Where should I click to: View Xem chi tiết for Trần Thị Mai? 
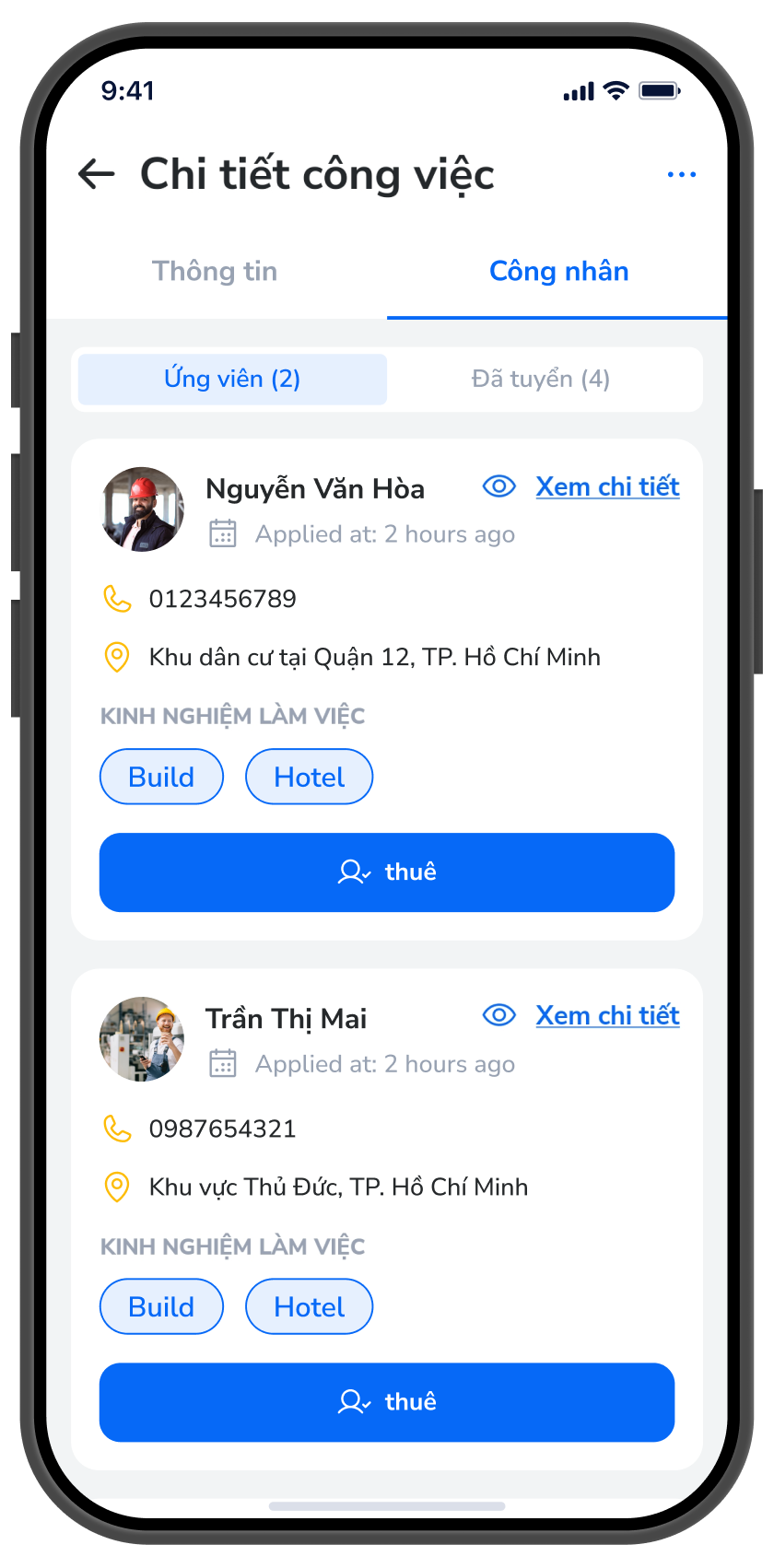click(x=607, y=1015)
